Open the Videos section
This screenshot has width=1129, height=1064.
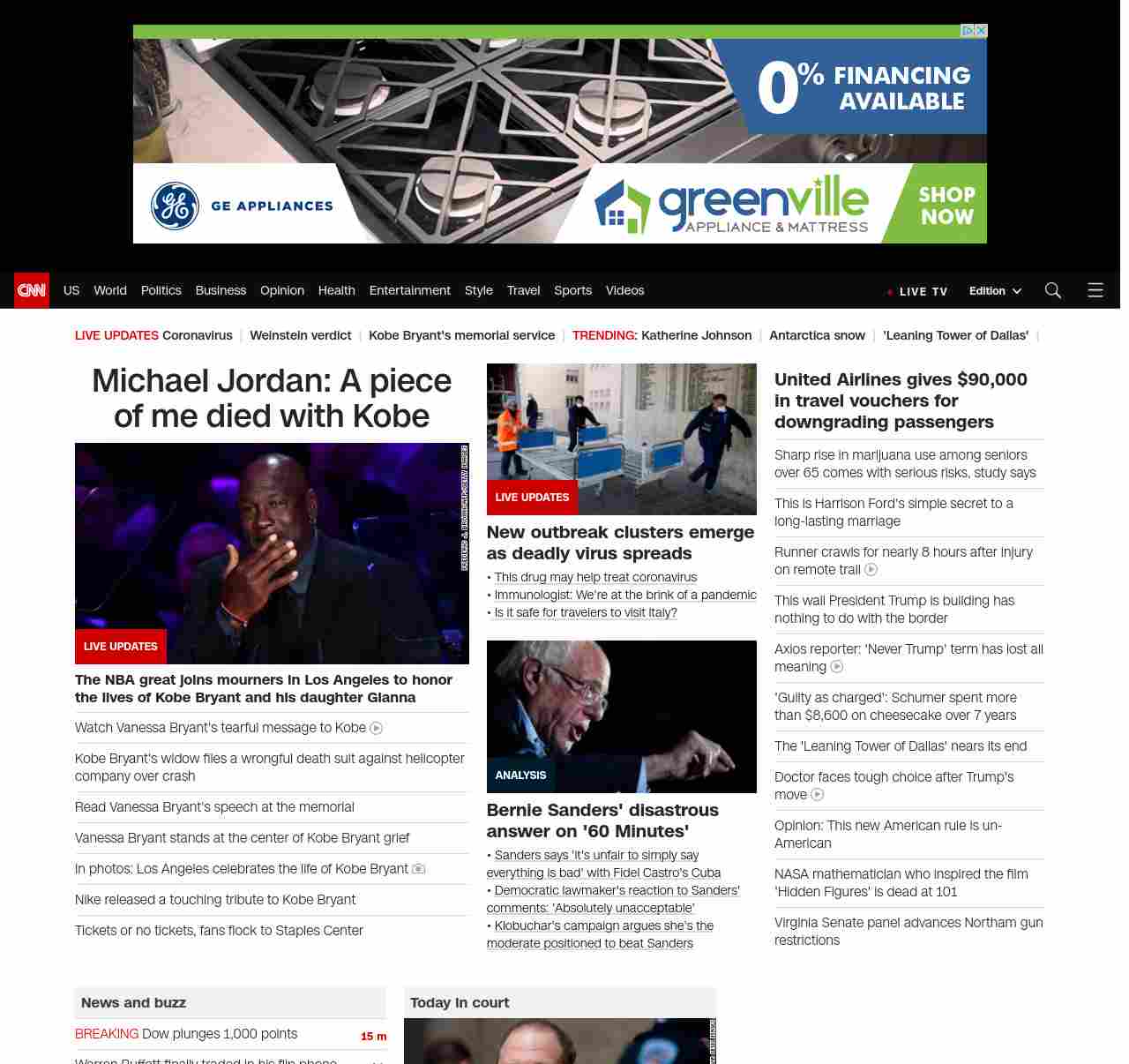(x=624, y=290)
